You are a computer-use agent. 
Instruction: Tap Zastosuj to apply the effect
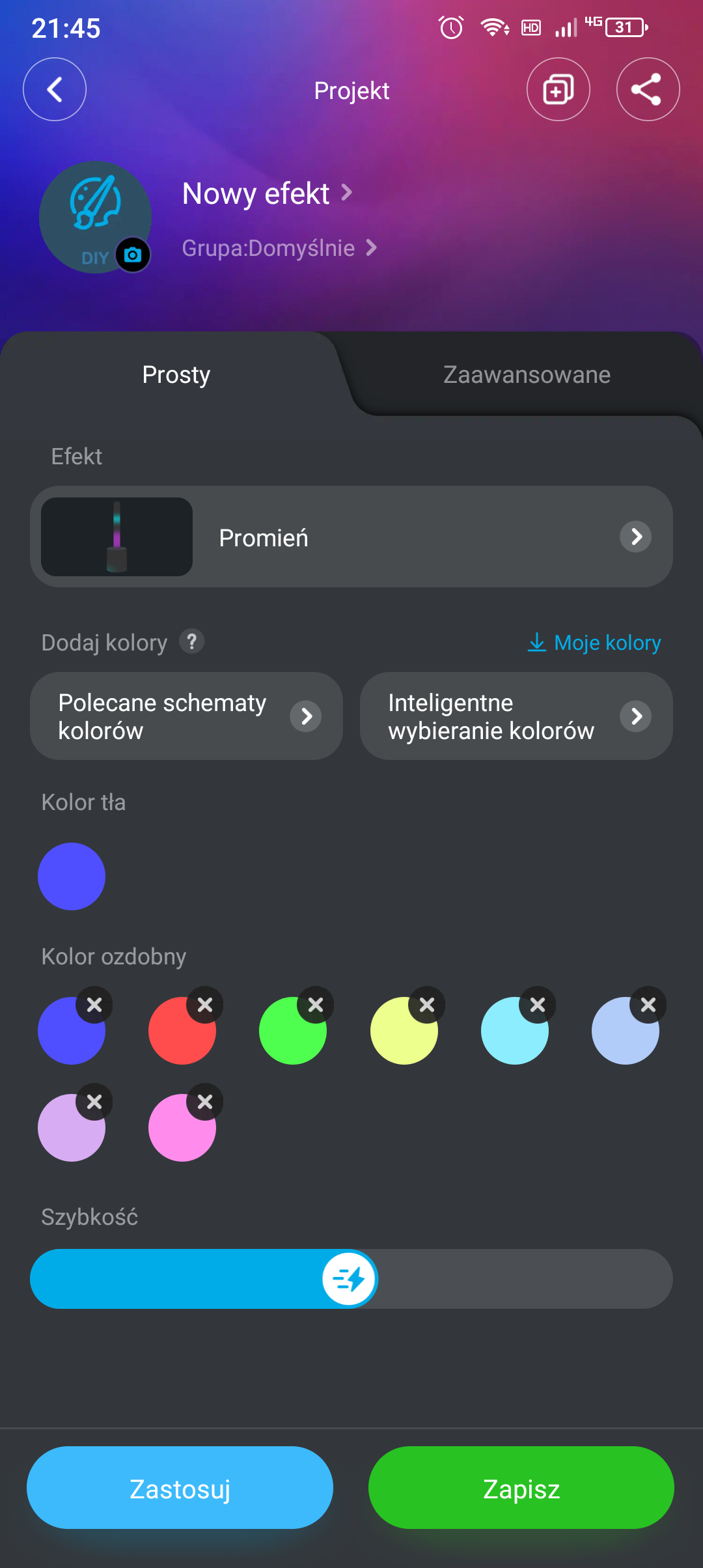(x=180, y=1488)
